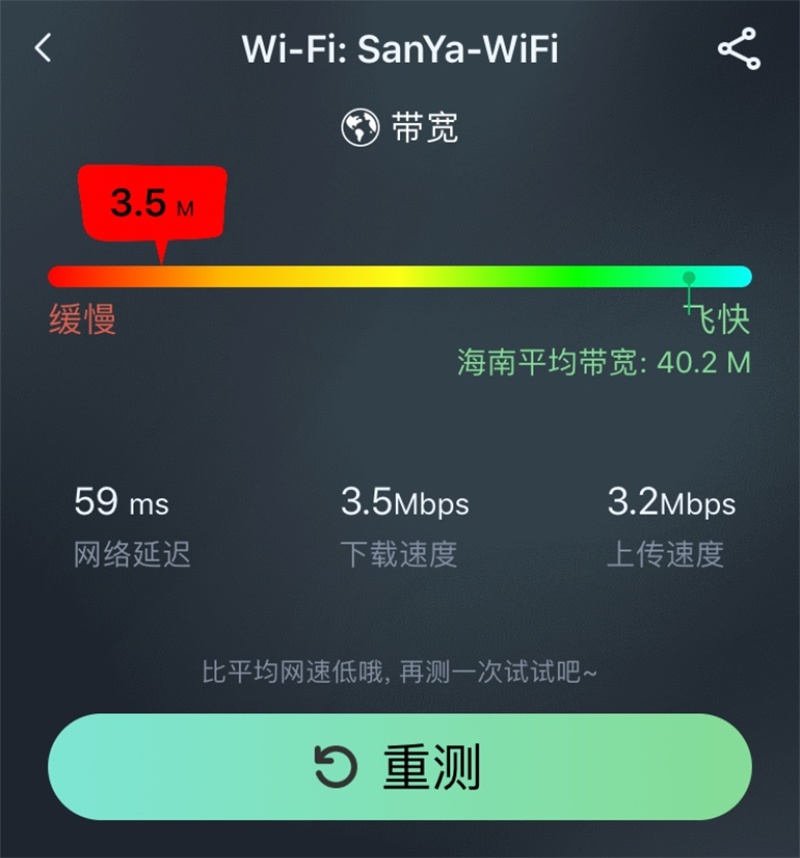This screenshot has width=800, height=858.
Task: Expand the 带宽 bandwidth header section
Action: [400, 126]
